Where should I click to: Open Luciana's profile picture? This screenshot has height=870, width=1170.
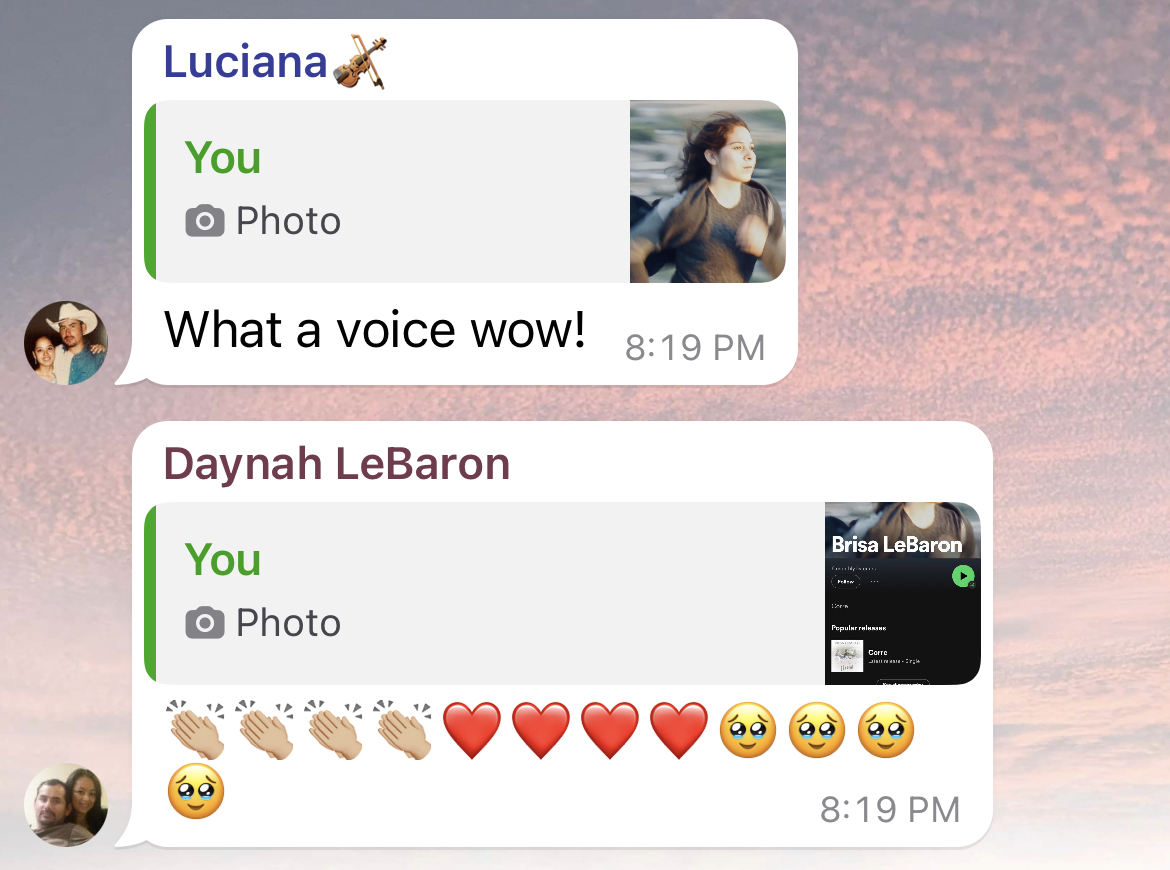(66, 343)
